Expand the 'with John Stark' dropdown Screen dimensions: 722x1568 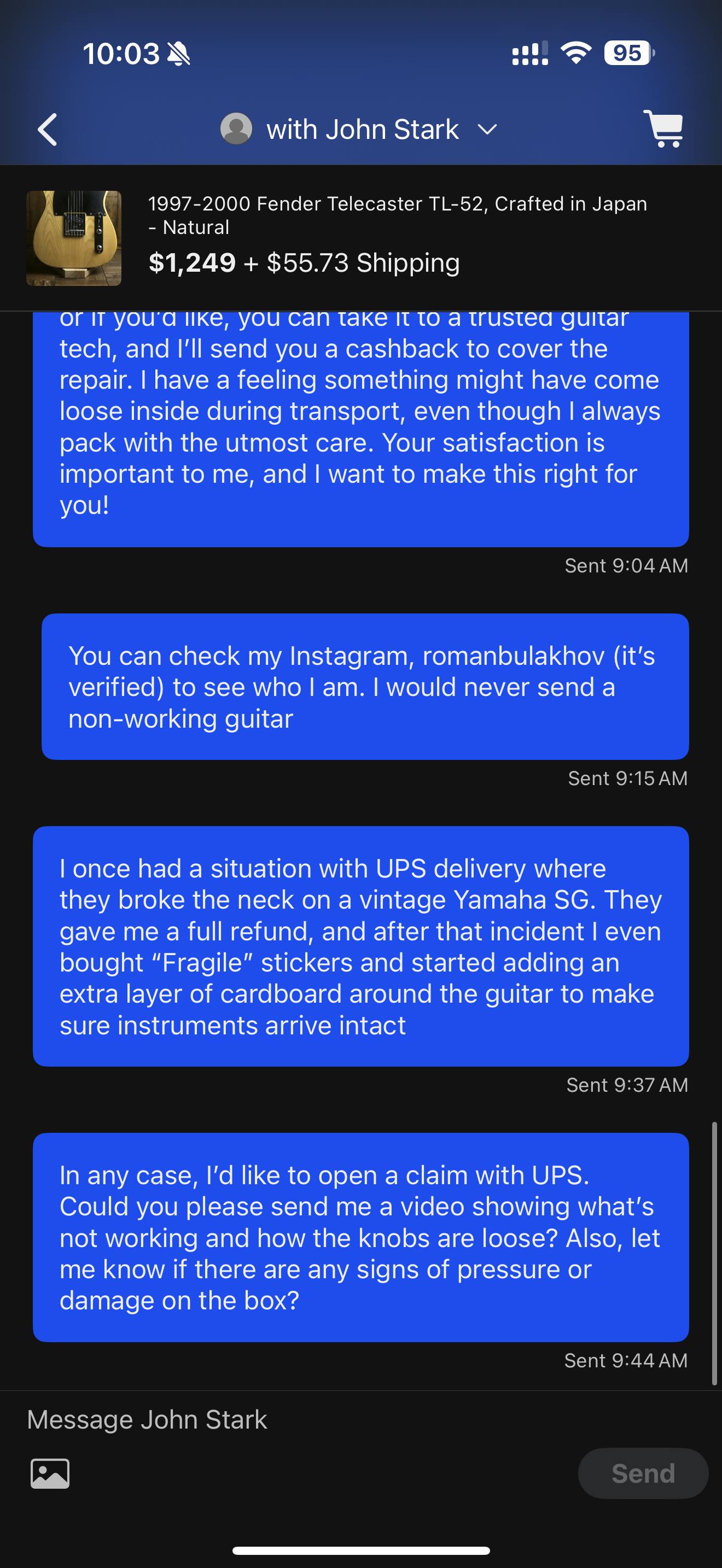[359, 130]
